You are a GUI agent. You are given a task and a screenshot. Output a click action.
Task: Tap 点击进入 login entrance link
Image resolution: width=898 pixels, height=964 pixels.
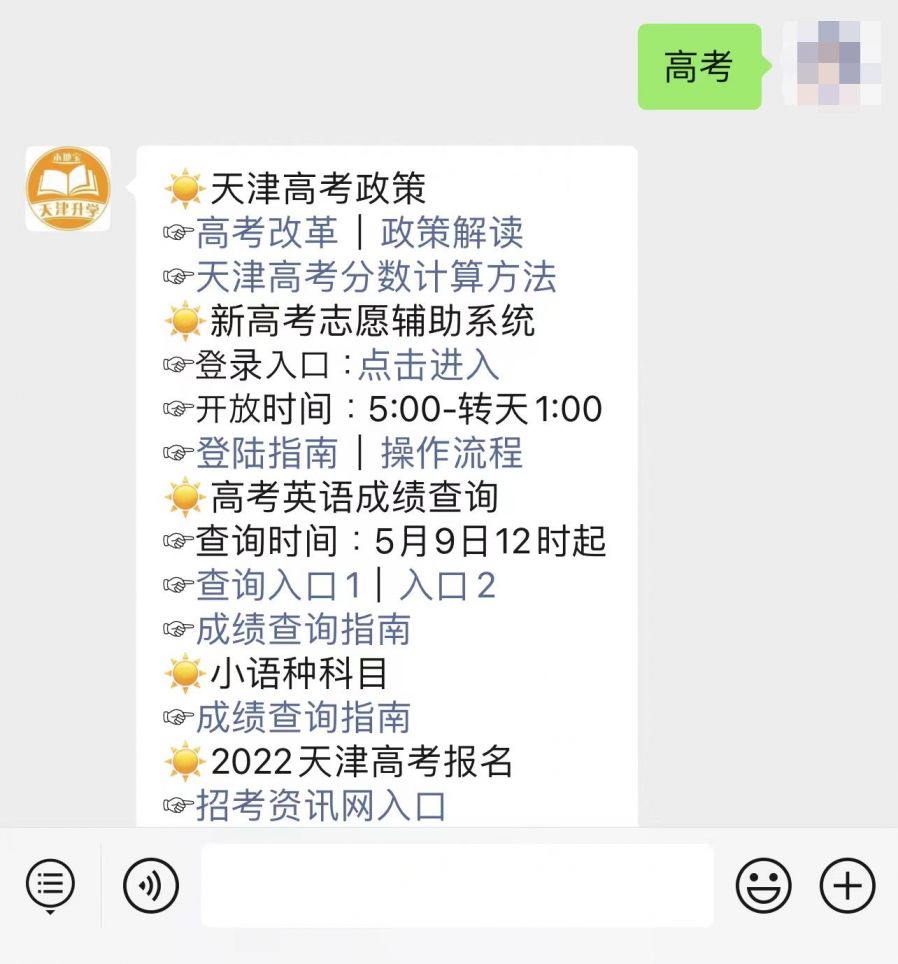(429, 365)
